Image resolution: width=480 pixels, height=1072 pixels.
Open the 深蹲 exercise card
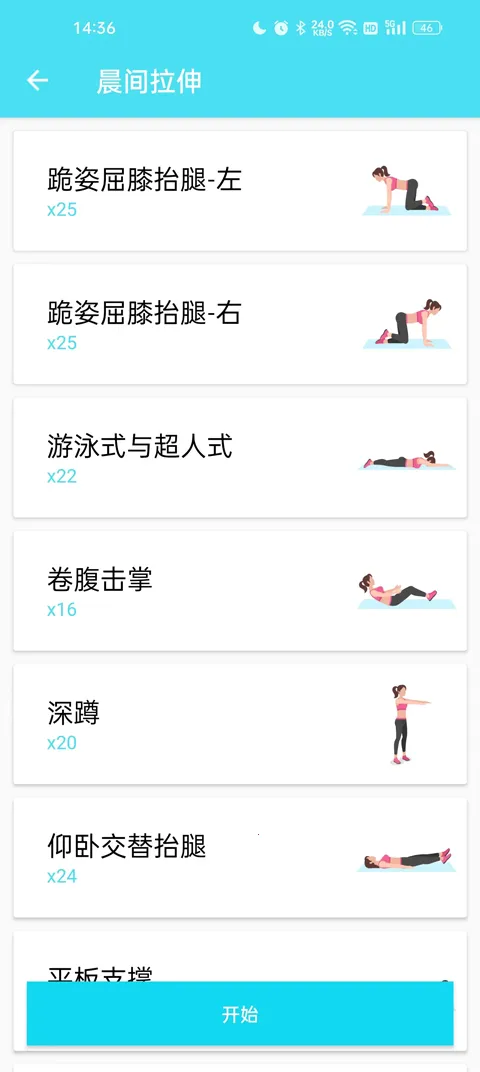click(240, 724)
